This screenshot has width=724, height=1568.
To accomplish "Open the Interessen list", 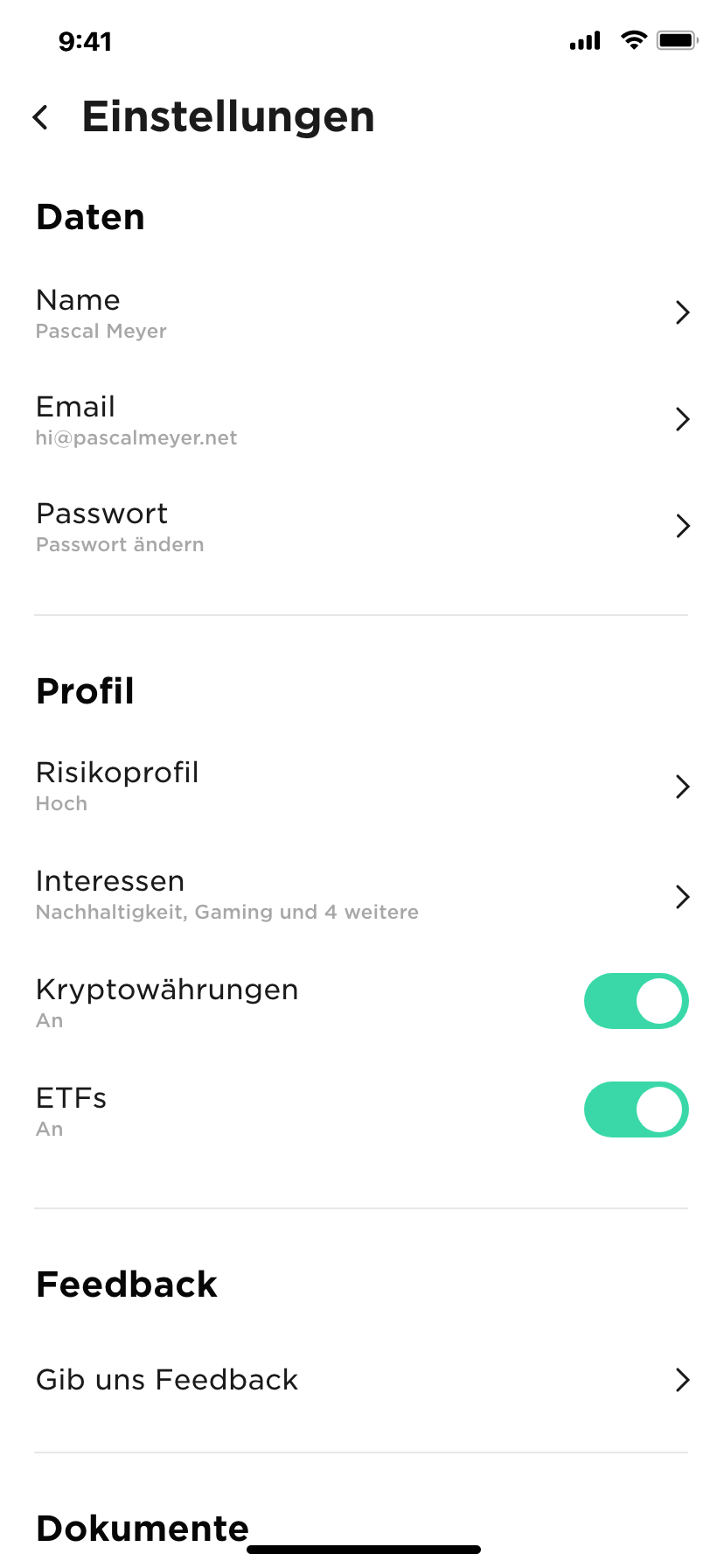I will [x=362, y=895].
